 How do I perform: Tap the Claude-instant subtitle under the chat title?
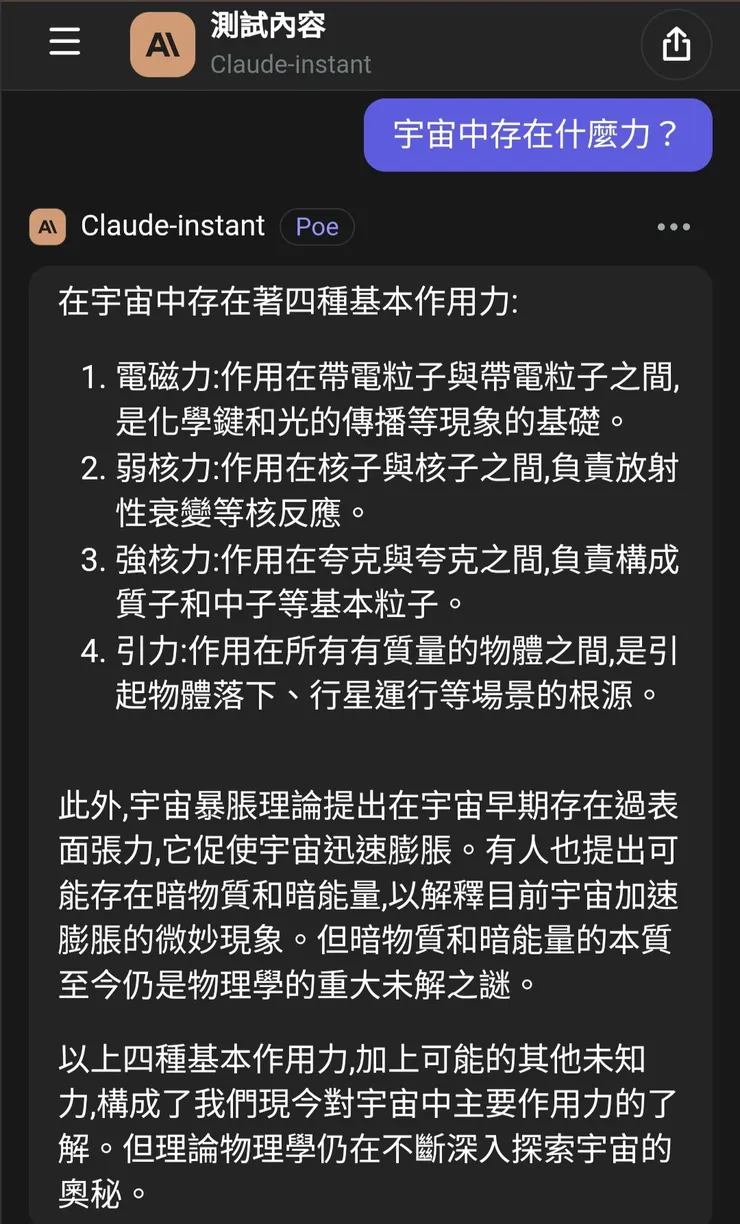pos(290,66)
